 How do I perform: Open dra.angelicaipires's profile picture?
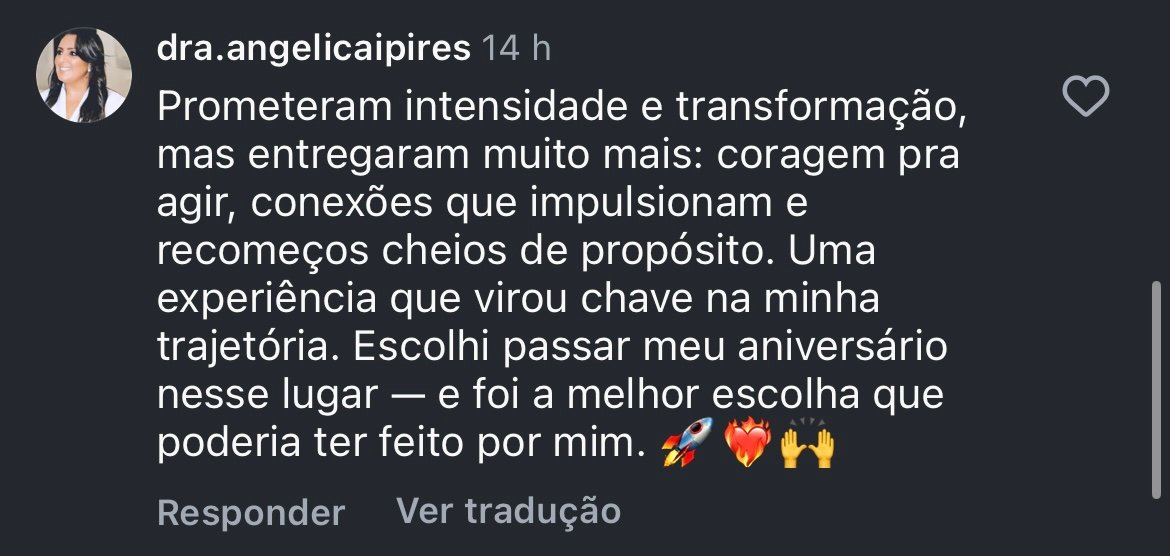click(84, 75)
